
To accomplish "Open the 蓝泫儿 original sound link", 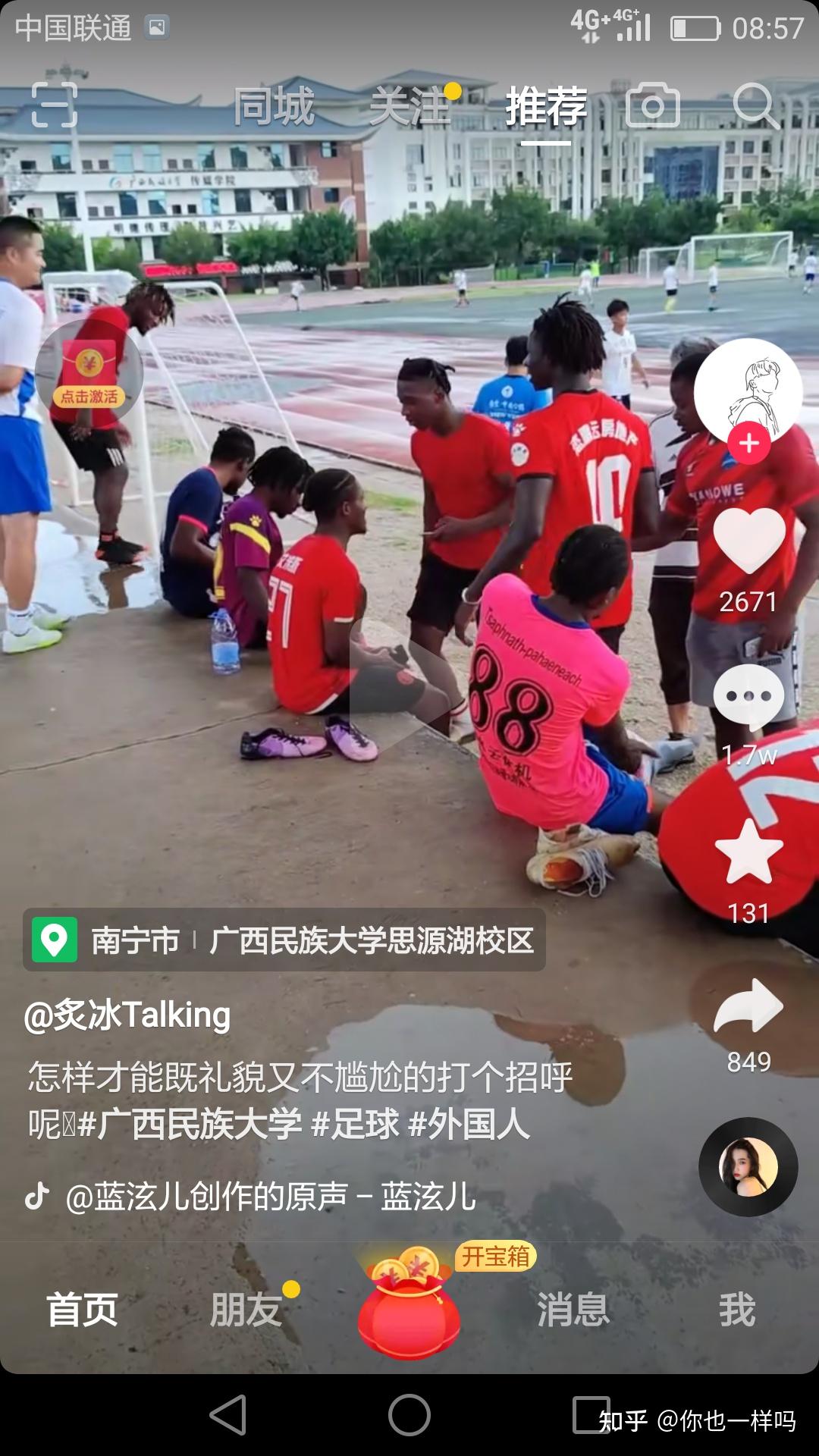I will point(271,1197).
